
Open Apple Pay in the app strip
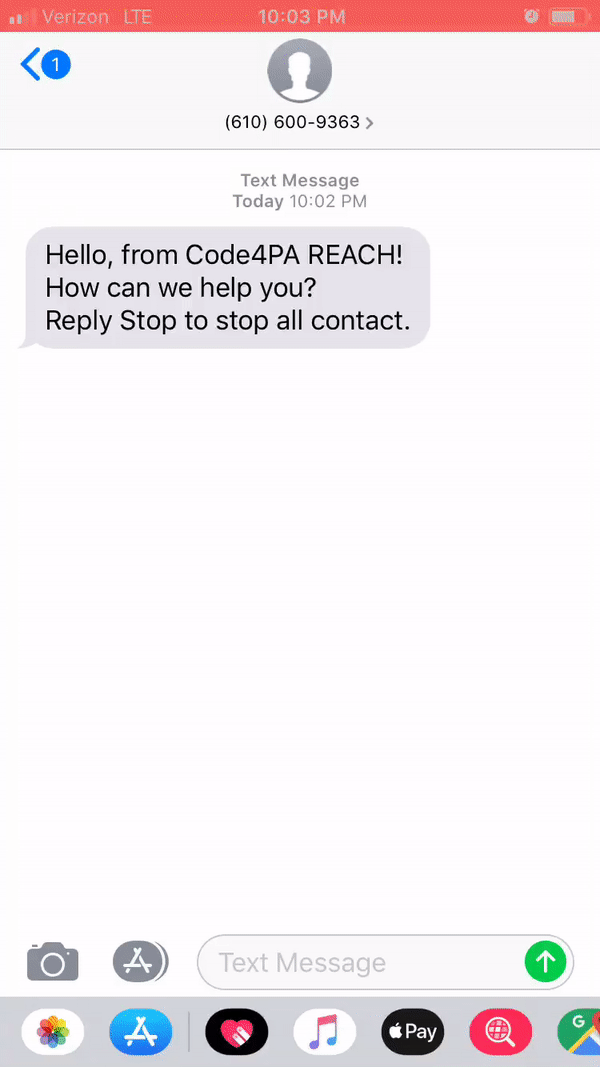coord(413,1032)
